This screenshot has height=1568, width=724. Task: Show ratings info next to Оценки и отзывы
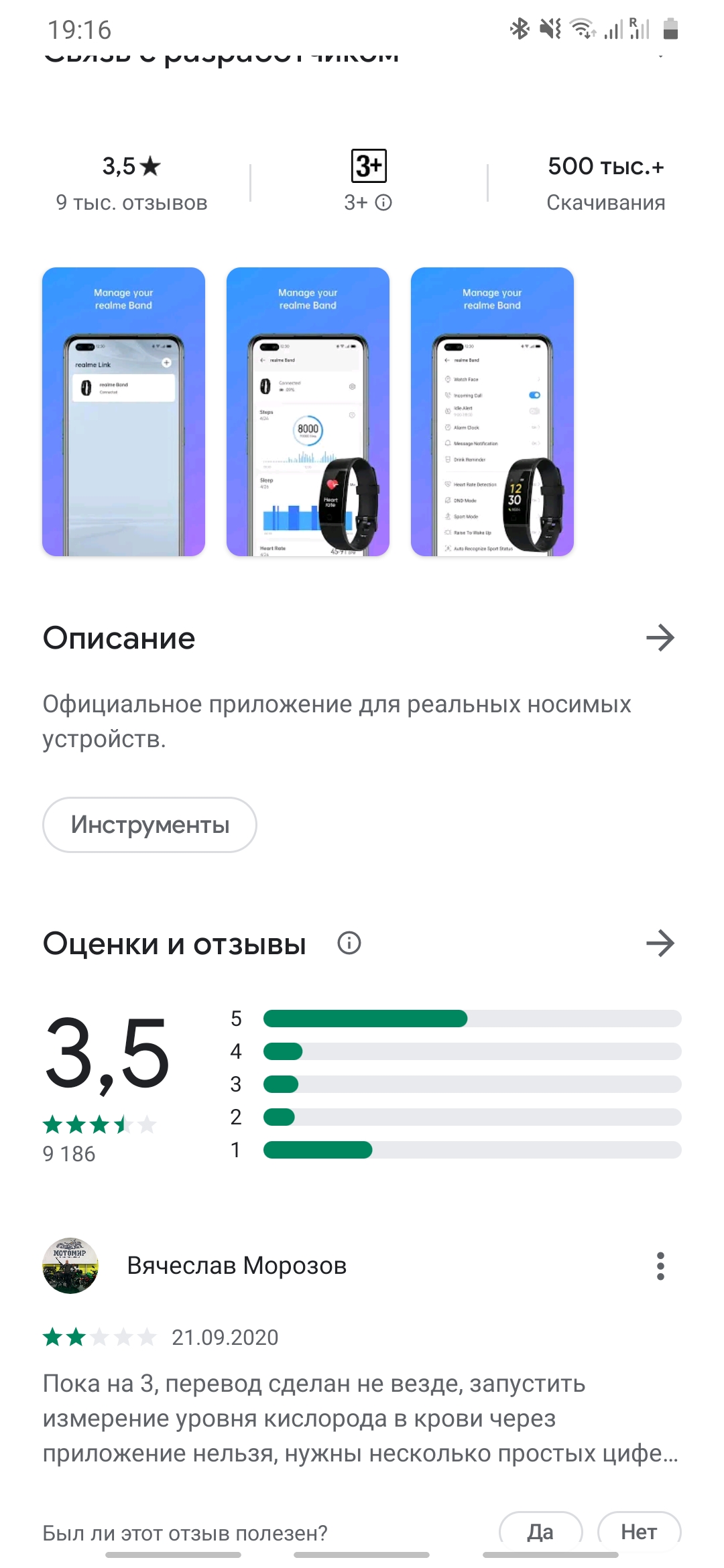[349, 943]
